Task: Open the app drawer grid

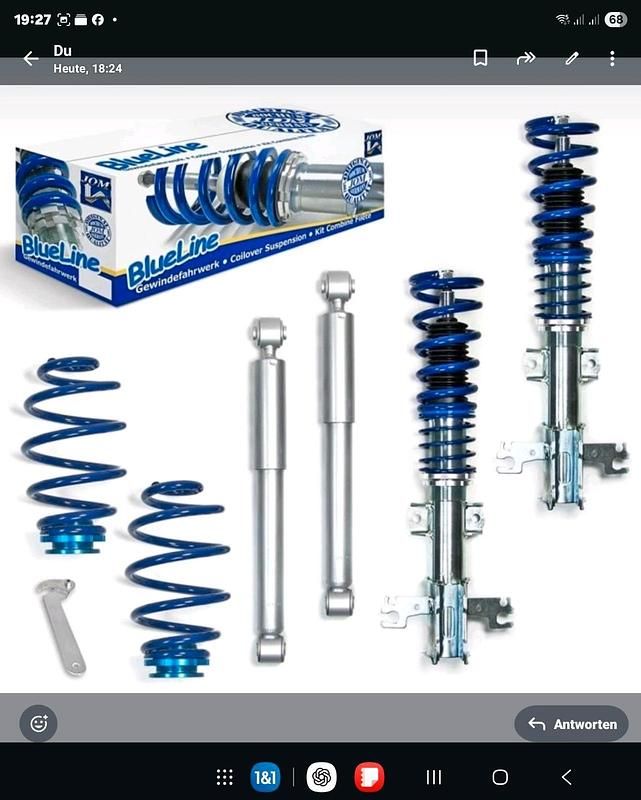Action: [x=225, y=777]
